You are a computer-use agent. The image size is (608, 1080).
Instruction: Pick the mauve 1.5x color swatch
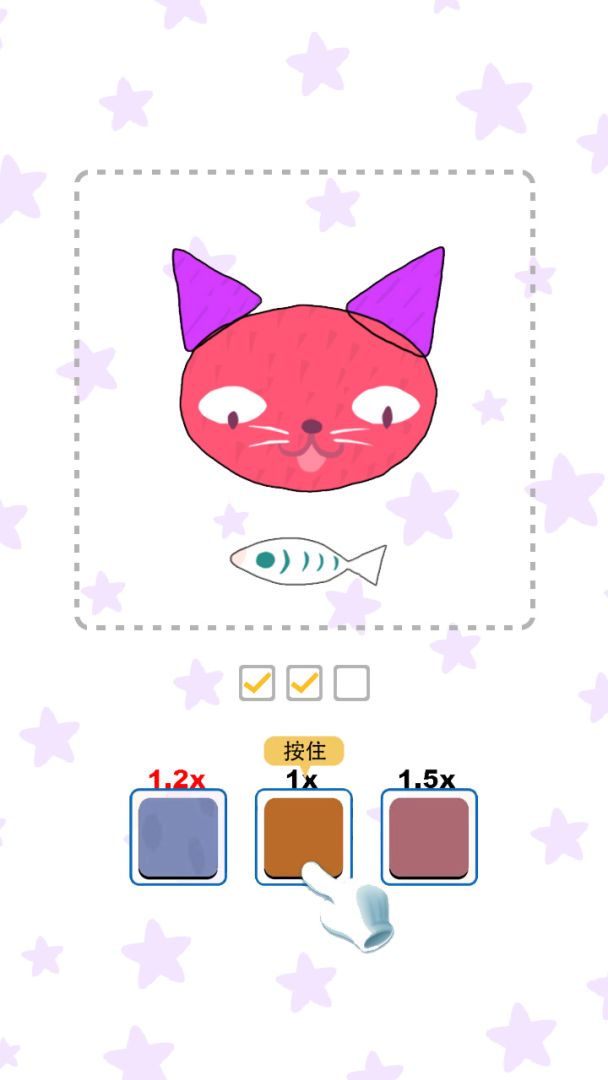point(429,837)
